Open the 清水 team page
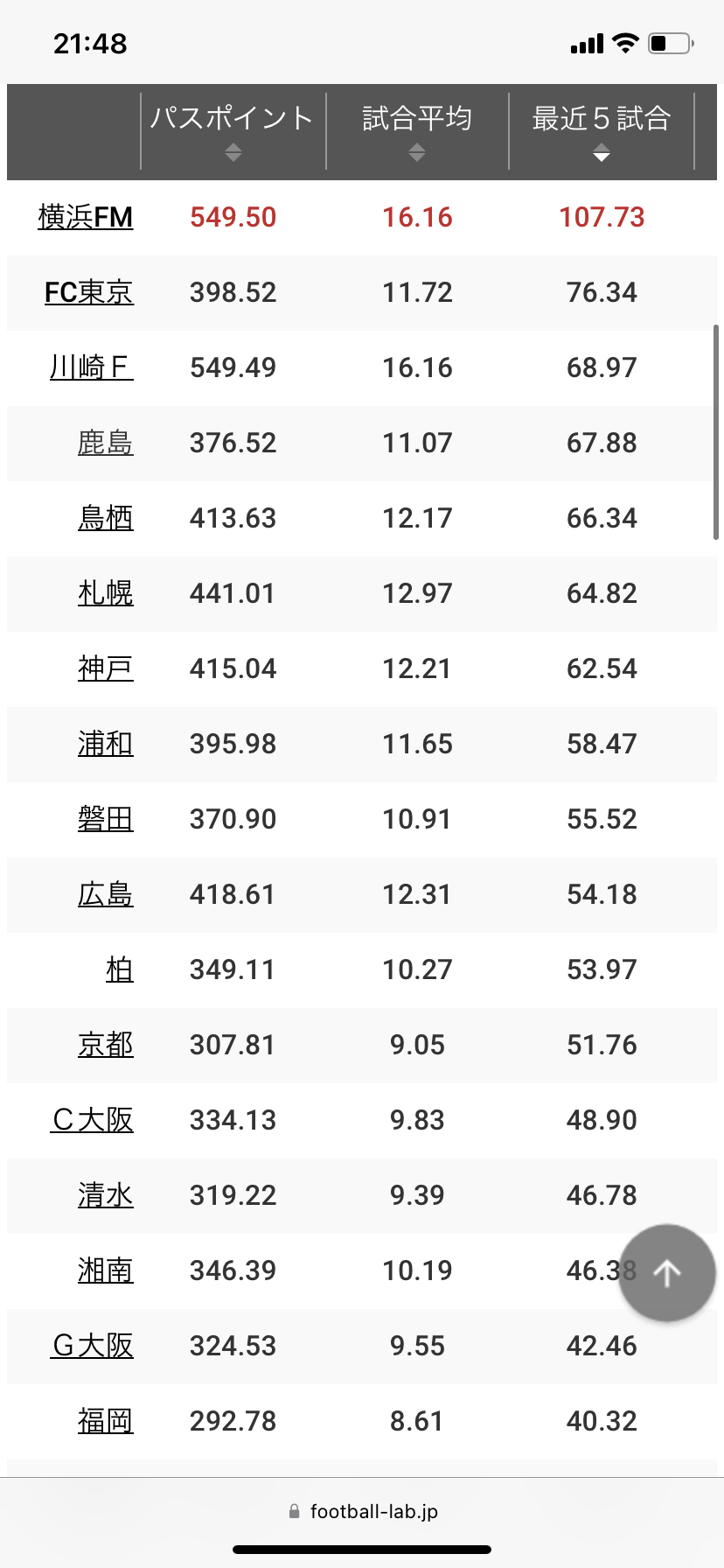The height and width of the screenshot is (1568, 724). coord(106,1195)
